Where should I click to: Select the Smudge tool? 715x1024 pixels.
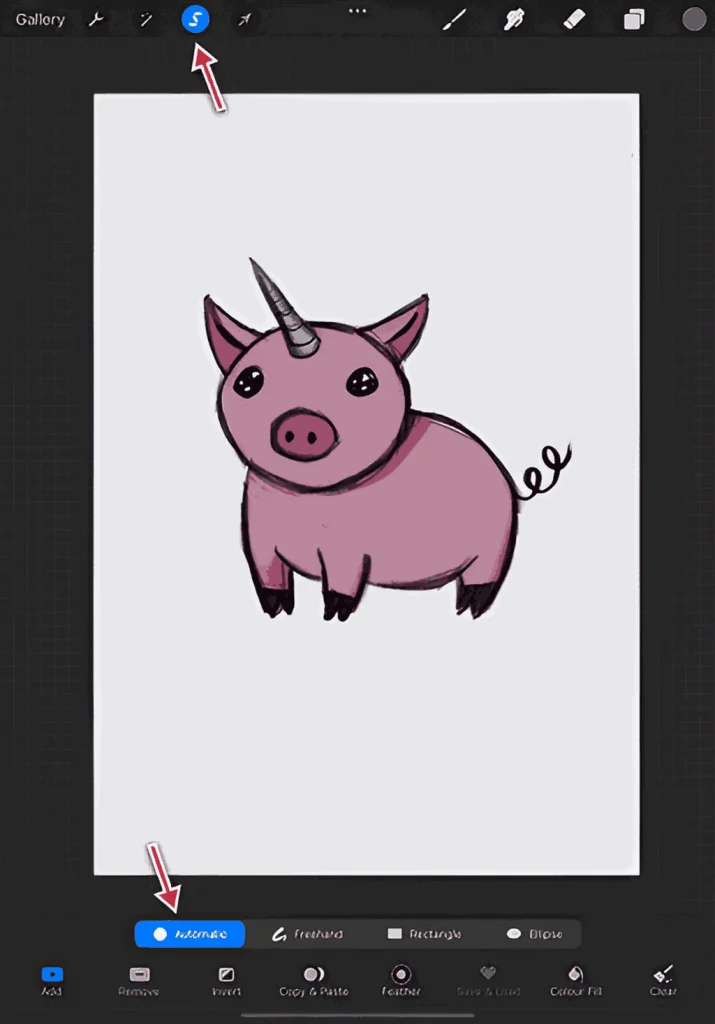click(x=514, y=19)
